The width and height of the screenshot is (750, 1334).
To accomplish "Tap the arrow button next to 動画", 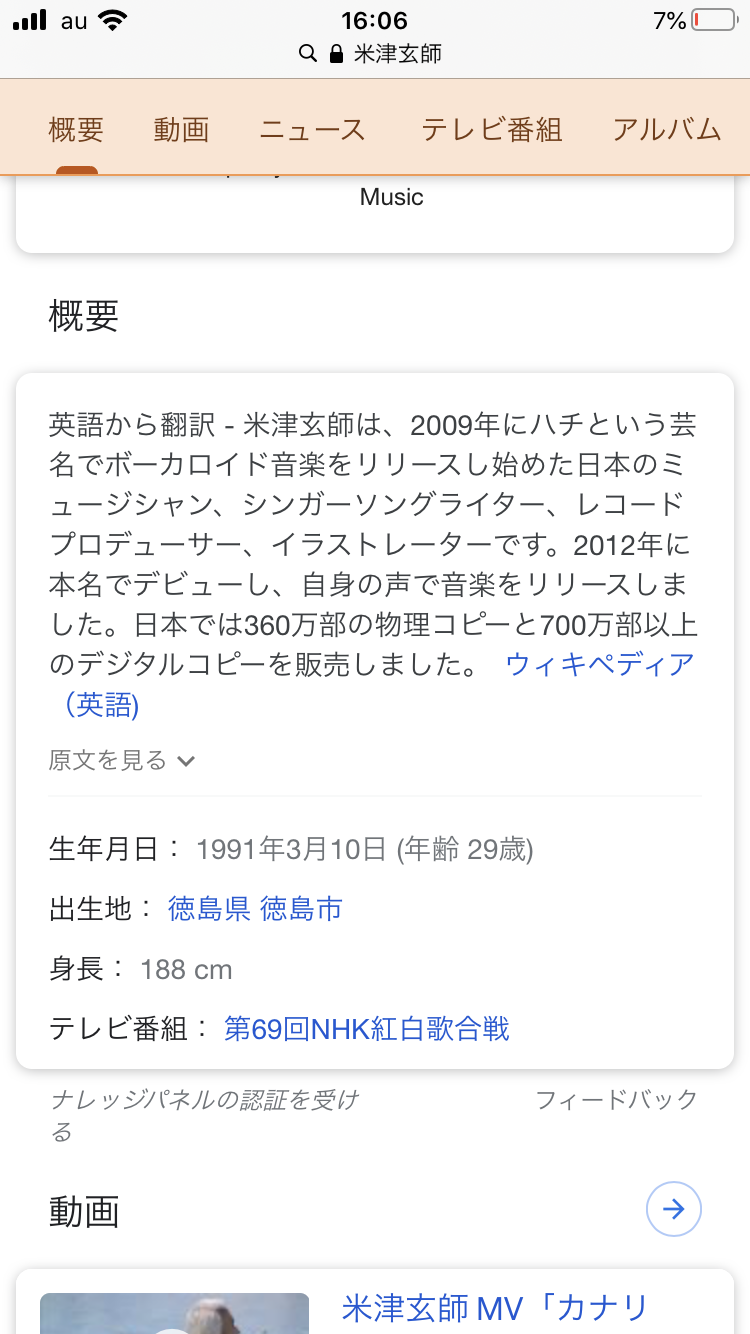I will click(674, 1210).
